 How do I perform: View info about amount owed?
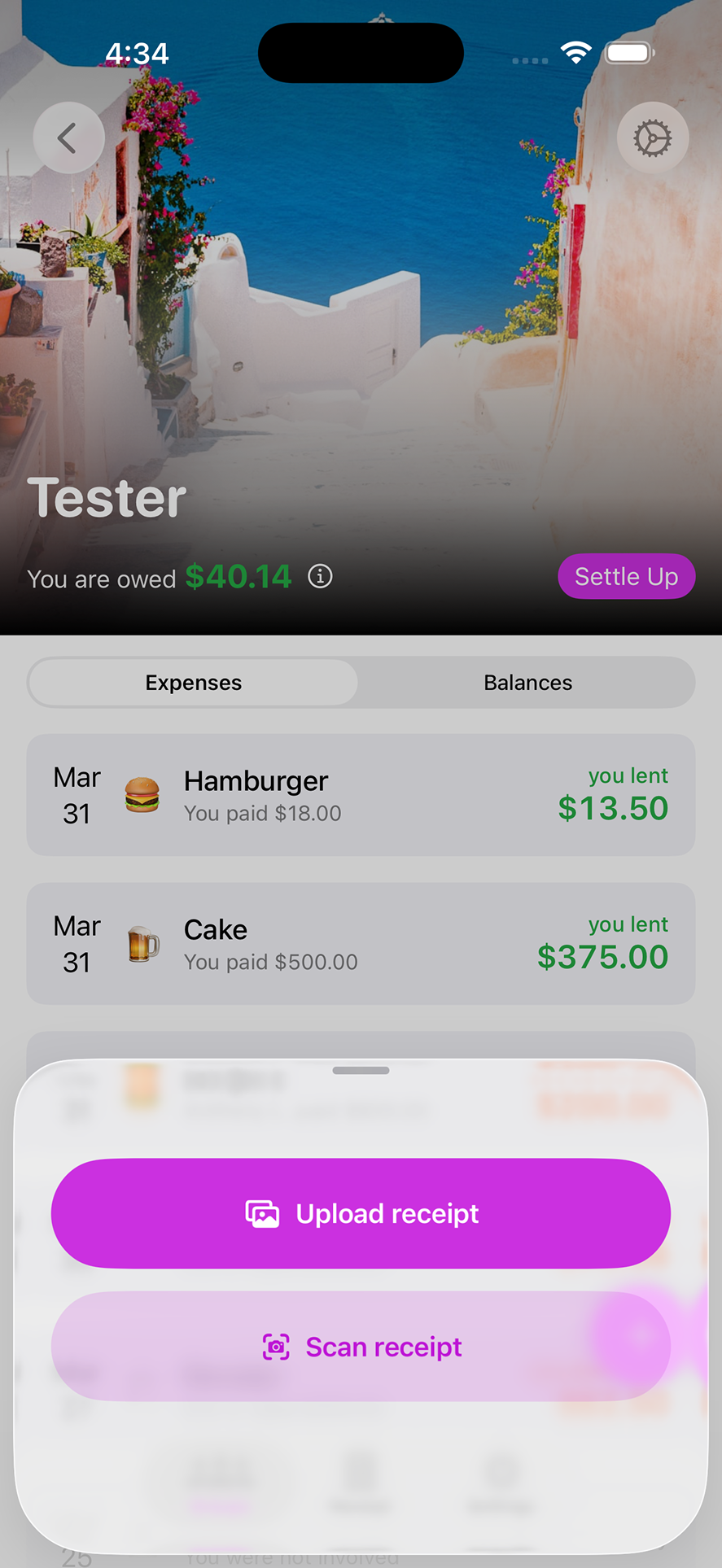(320, 577)
